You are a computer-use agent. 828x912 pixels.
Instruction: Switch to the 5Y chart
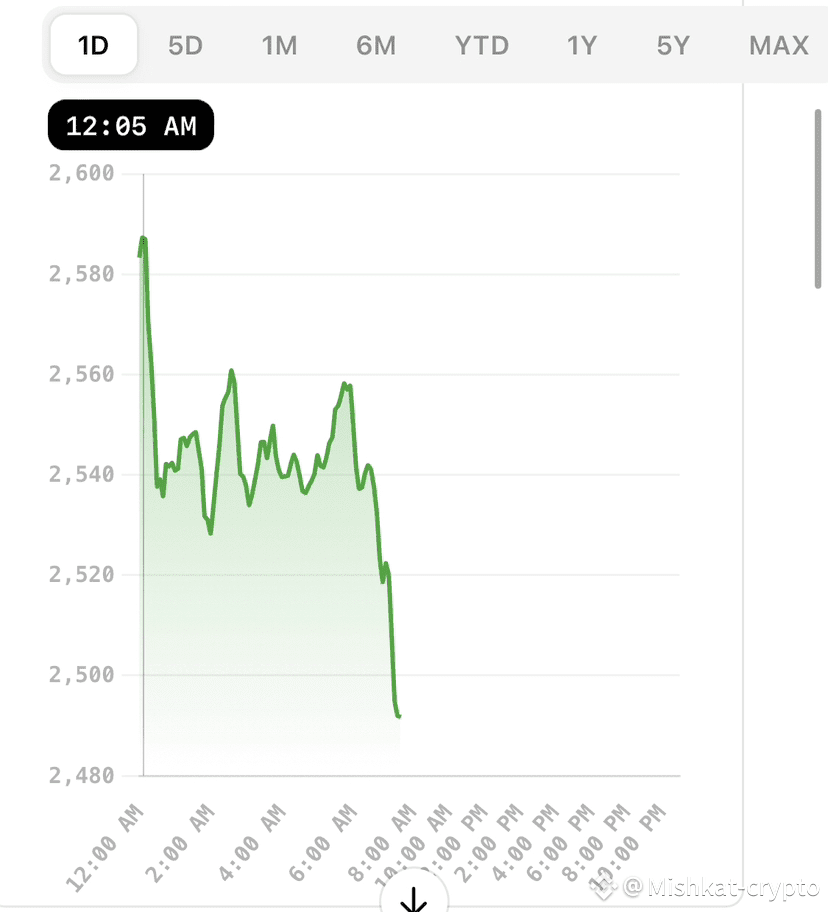tap(673, 45)
